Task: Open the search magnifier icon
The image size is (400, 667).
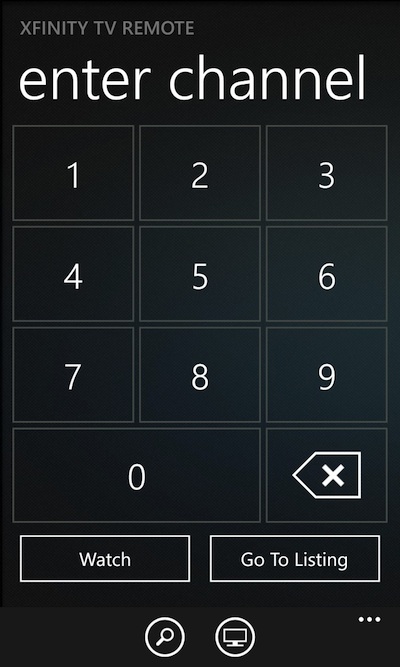Action: (165, 638)
